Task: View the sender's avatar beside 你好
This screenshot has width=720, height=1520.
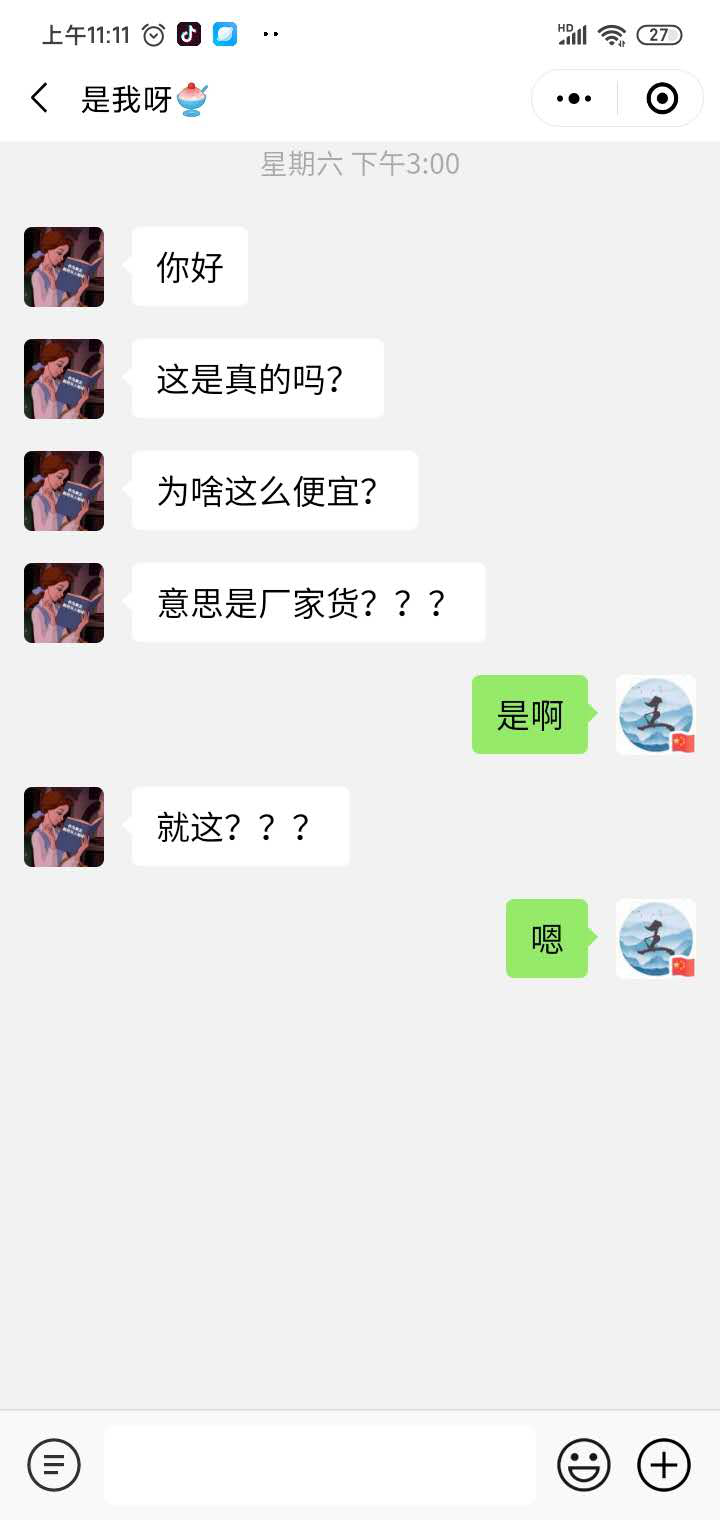Action: 64,267
